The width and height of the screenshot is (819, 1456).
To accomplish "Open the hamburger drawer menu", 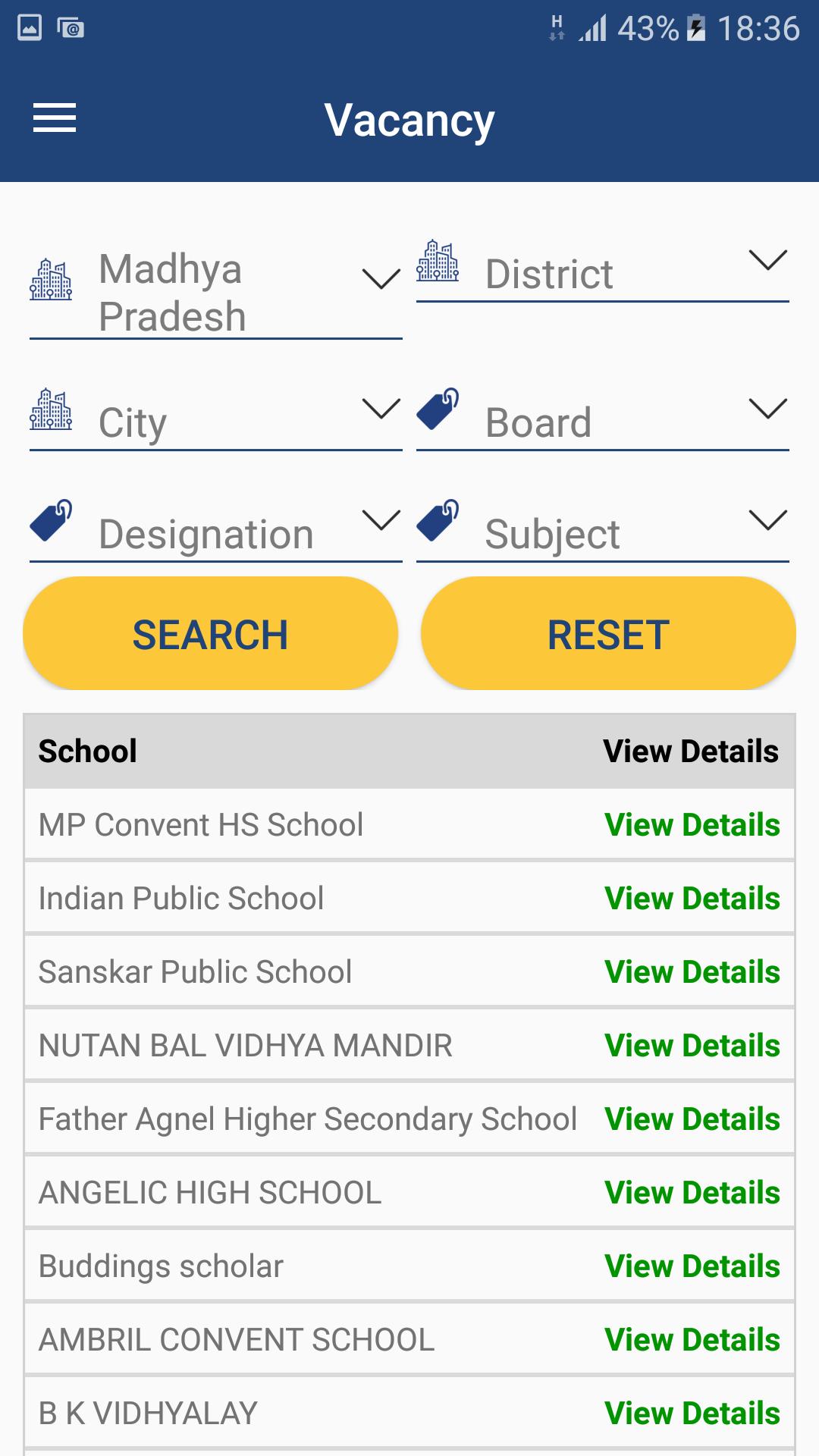I will coord(55,118).
